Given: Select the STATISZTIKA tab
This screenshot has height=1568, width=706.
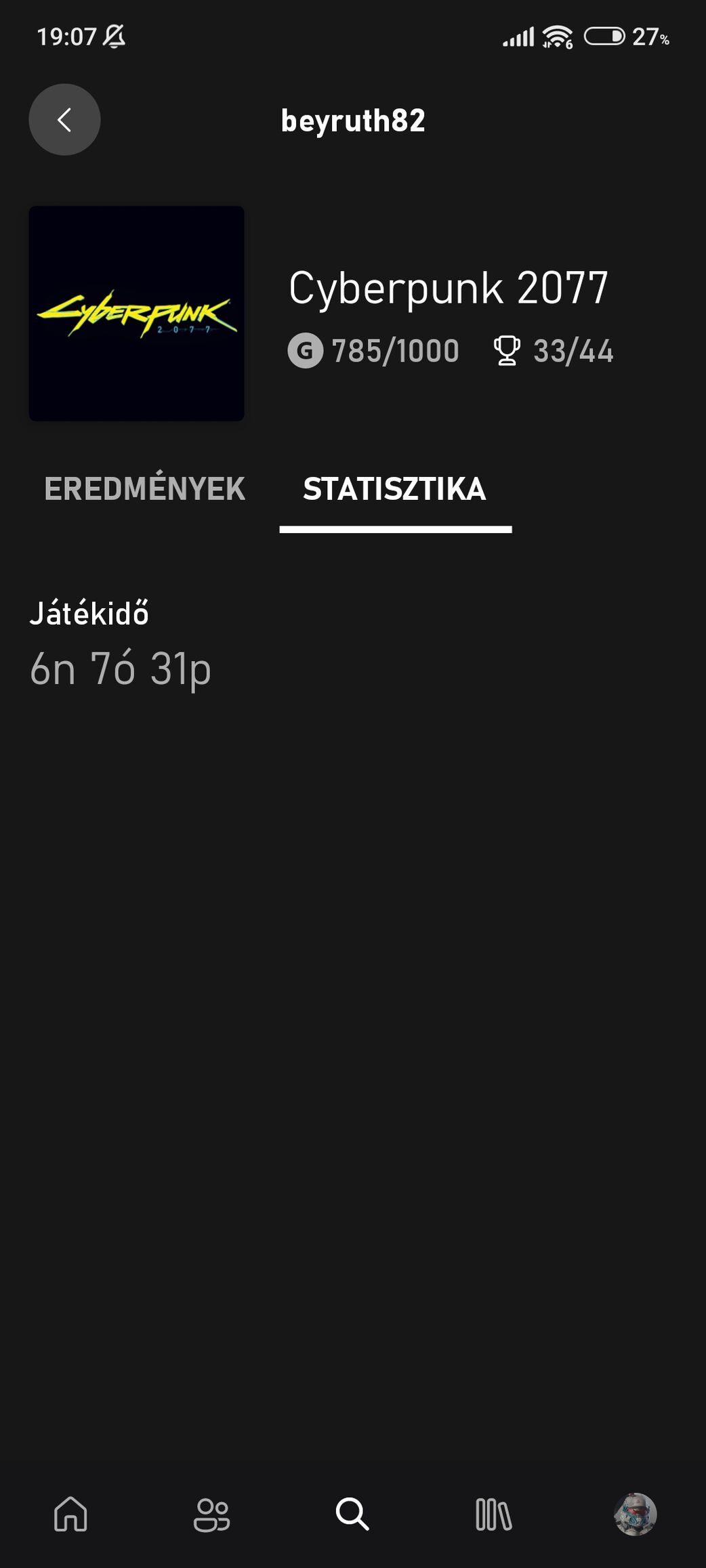Looking at the screenshot, I should point(394,489).
